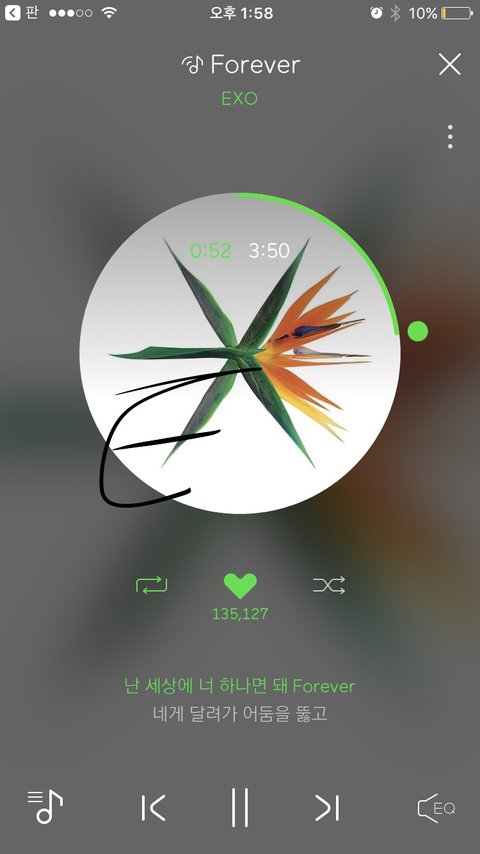The image size is (480, 854).
Task: Open the full lyrics view
Action: click(x=240, y=699)
